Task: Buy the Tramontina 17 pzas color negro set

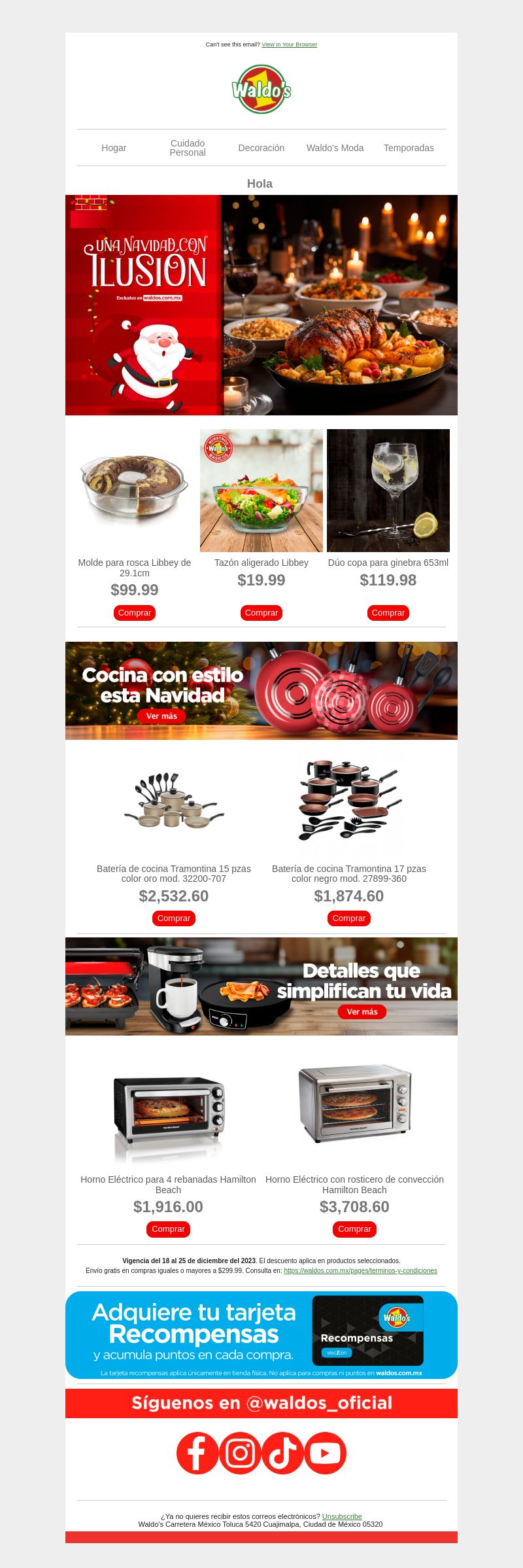Action: tap(349, 918)
